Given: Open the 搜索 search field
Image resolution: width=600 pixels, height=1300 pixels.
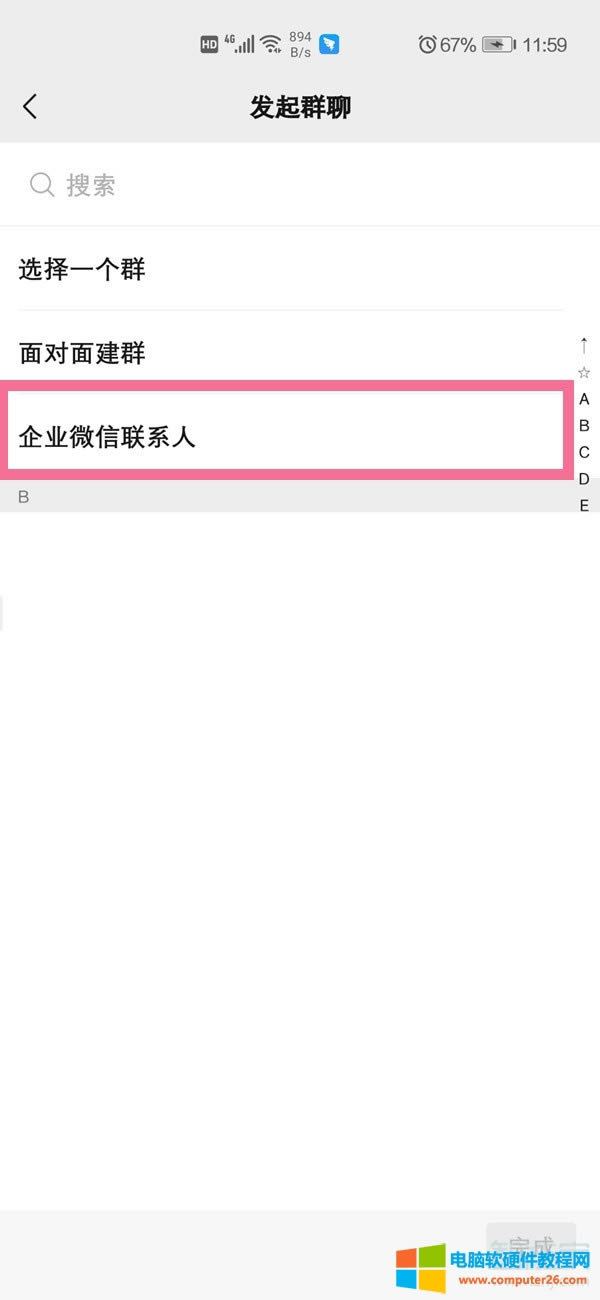Looking at the screenshot, I should (300, 185).
